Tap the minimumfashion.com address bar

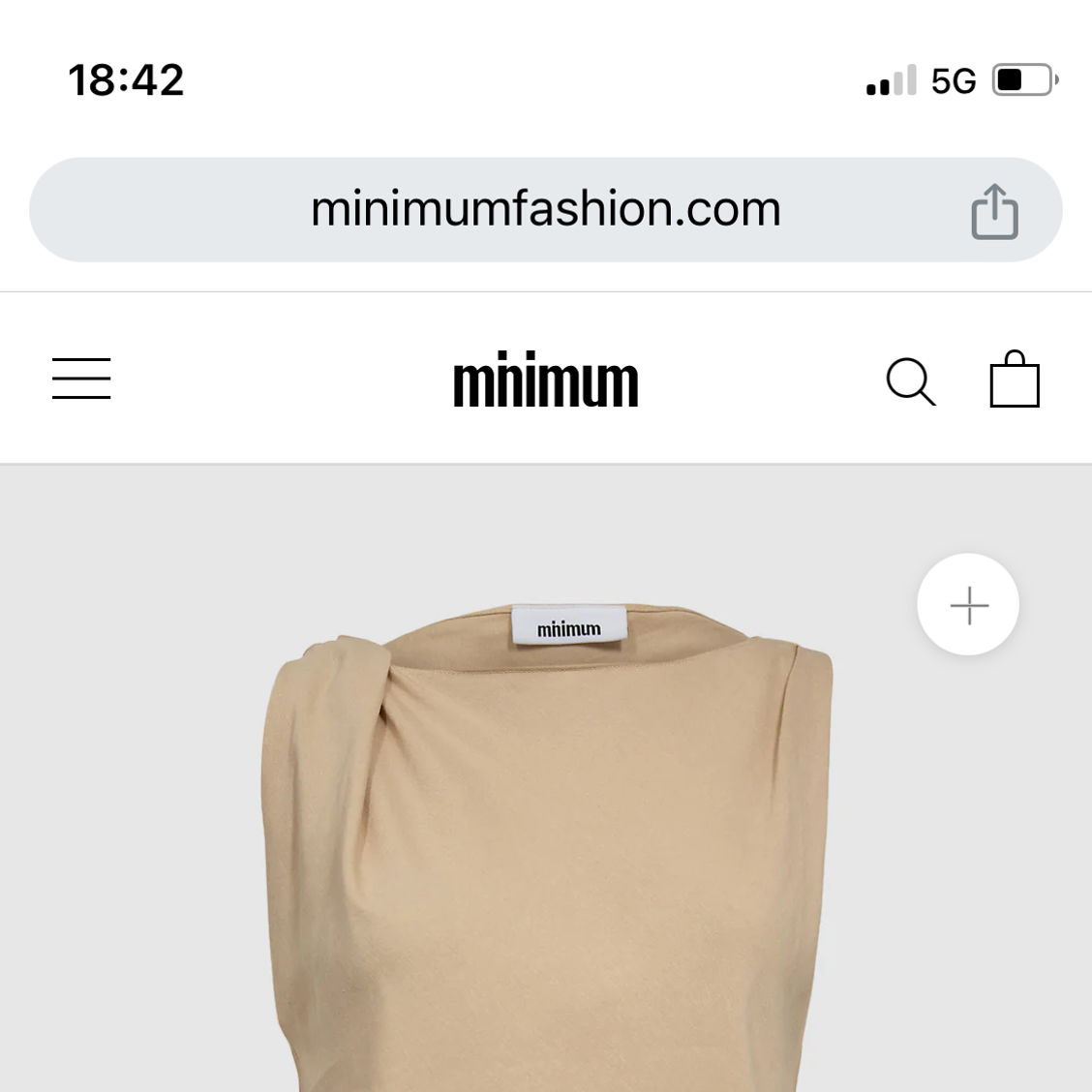545,210
